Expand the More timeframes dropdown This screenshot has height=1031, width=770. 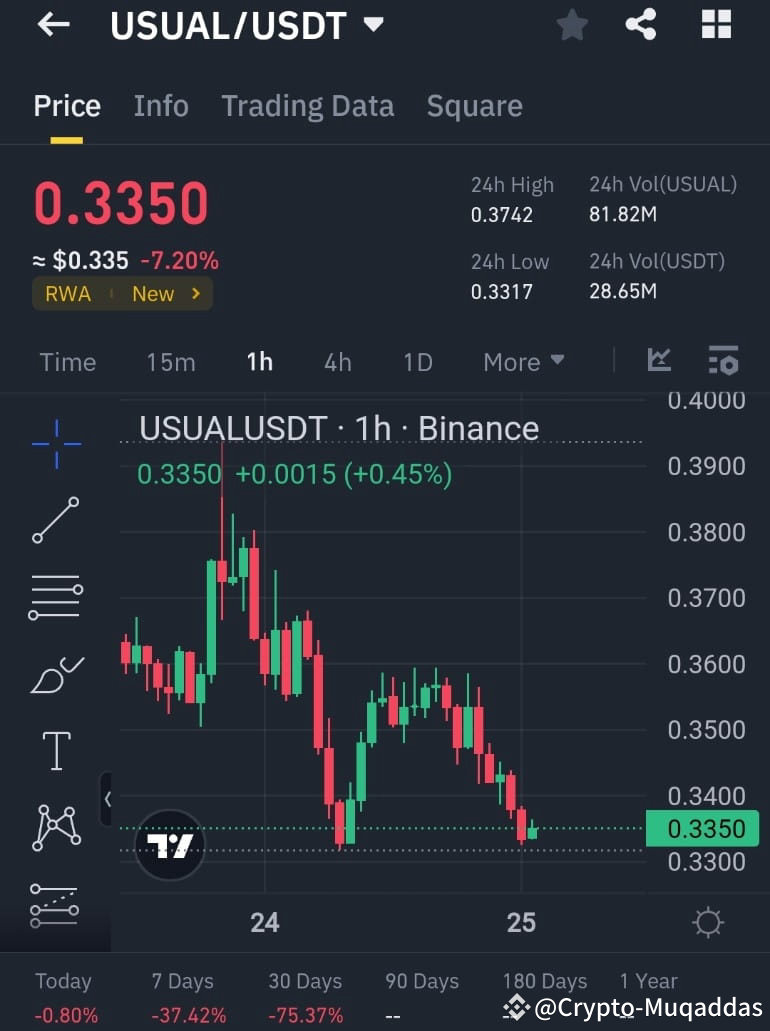pyautogui.click(x=523, y=362)
